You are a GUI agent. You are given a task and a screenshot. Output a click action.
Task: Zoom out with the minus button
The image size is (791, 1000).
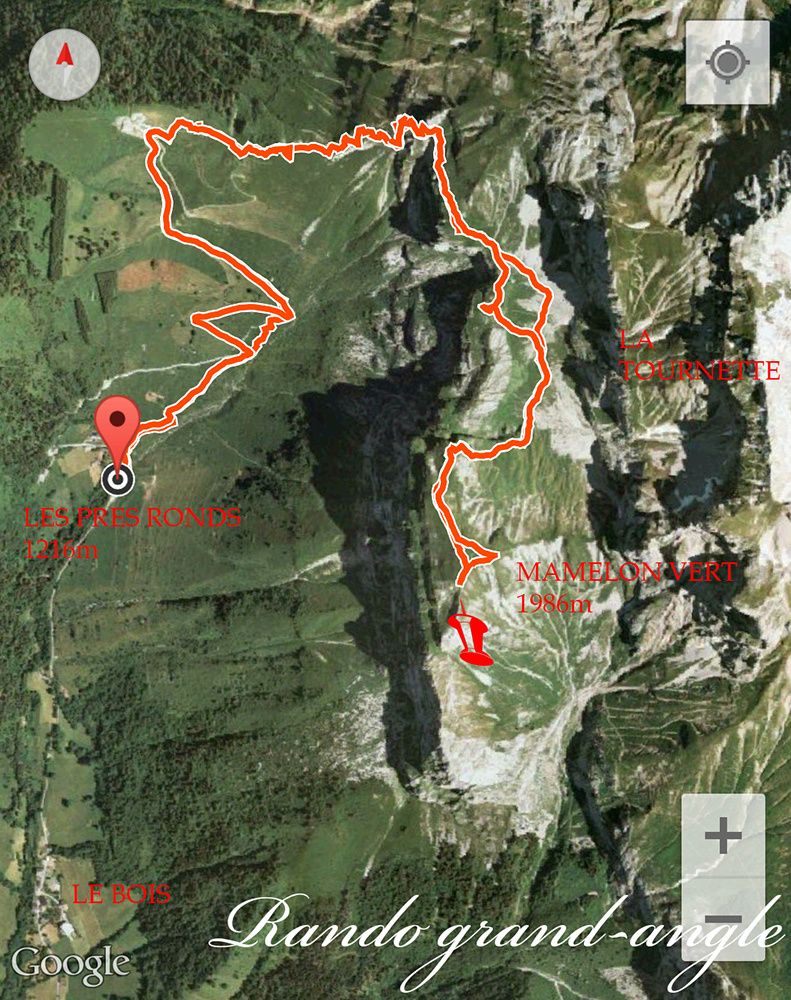(723, 920)
